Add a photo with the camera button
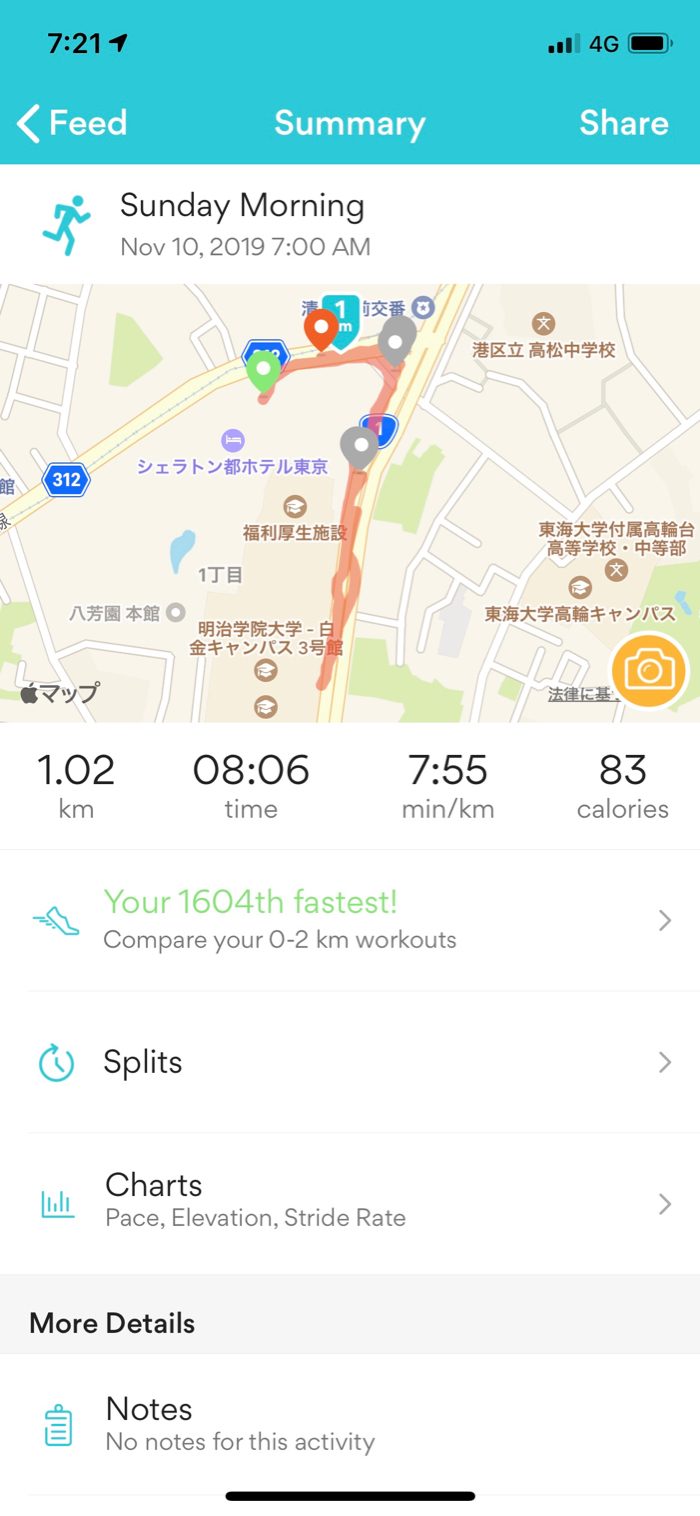Image resolution: width=700 pixels, height=1516 pixels. pyautogui.click(x=649, y=671)
